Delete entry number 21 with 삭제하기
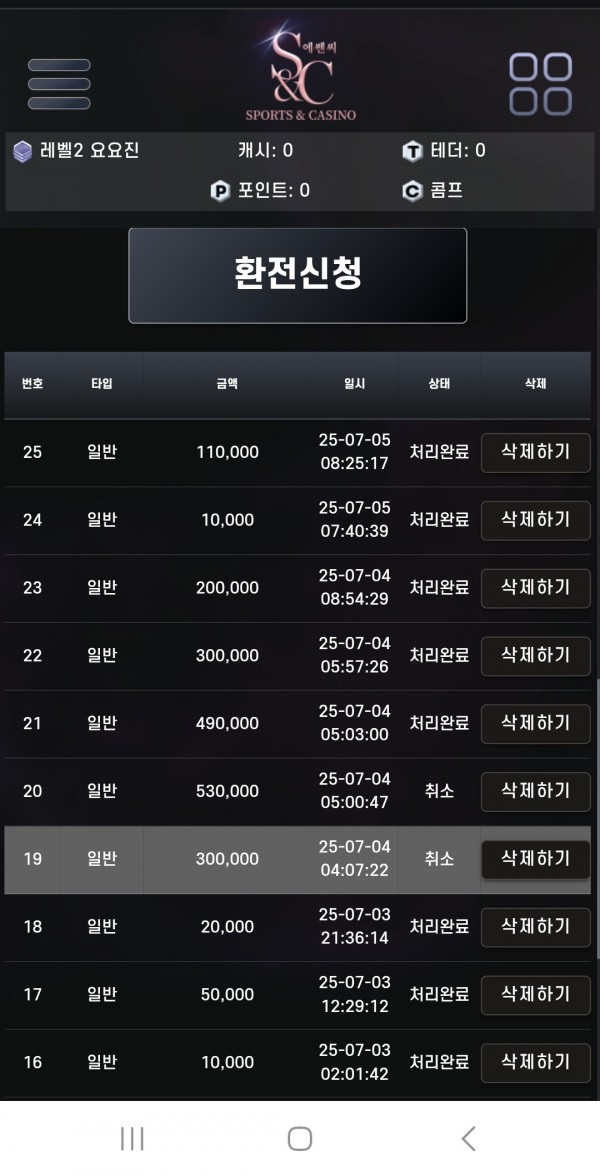Viewport: 600px width, 1176px height. 535,723
